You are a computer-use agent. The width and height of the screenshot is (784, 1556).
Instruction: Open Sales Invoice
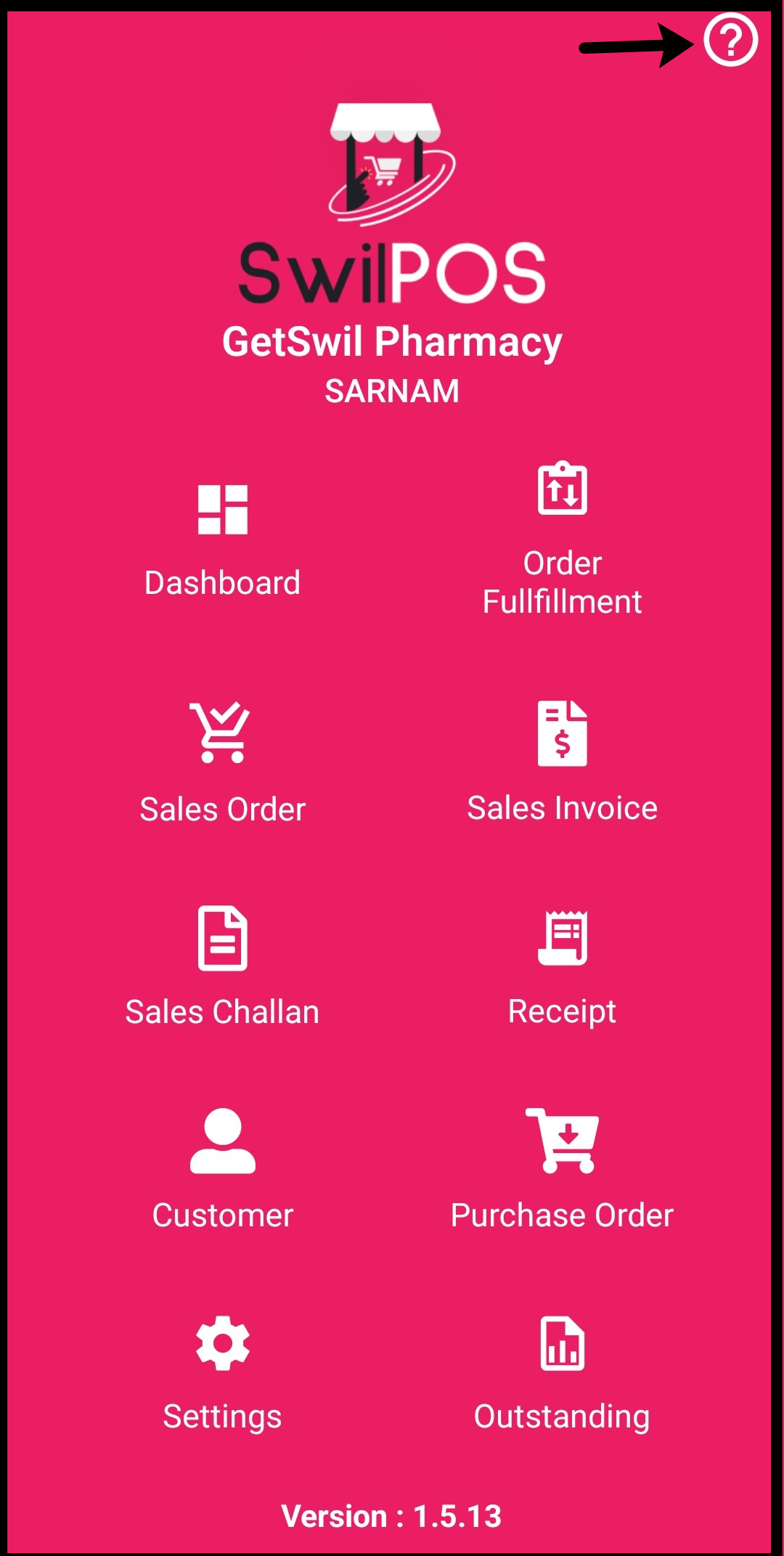562,762
